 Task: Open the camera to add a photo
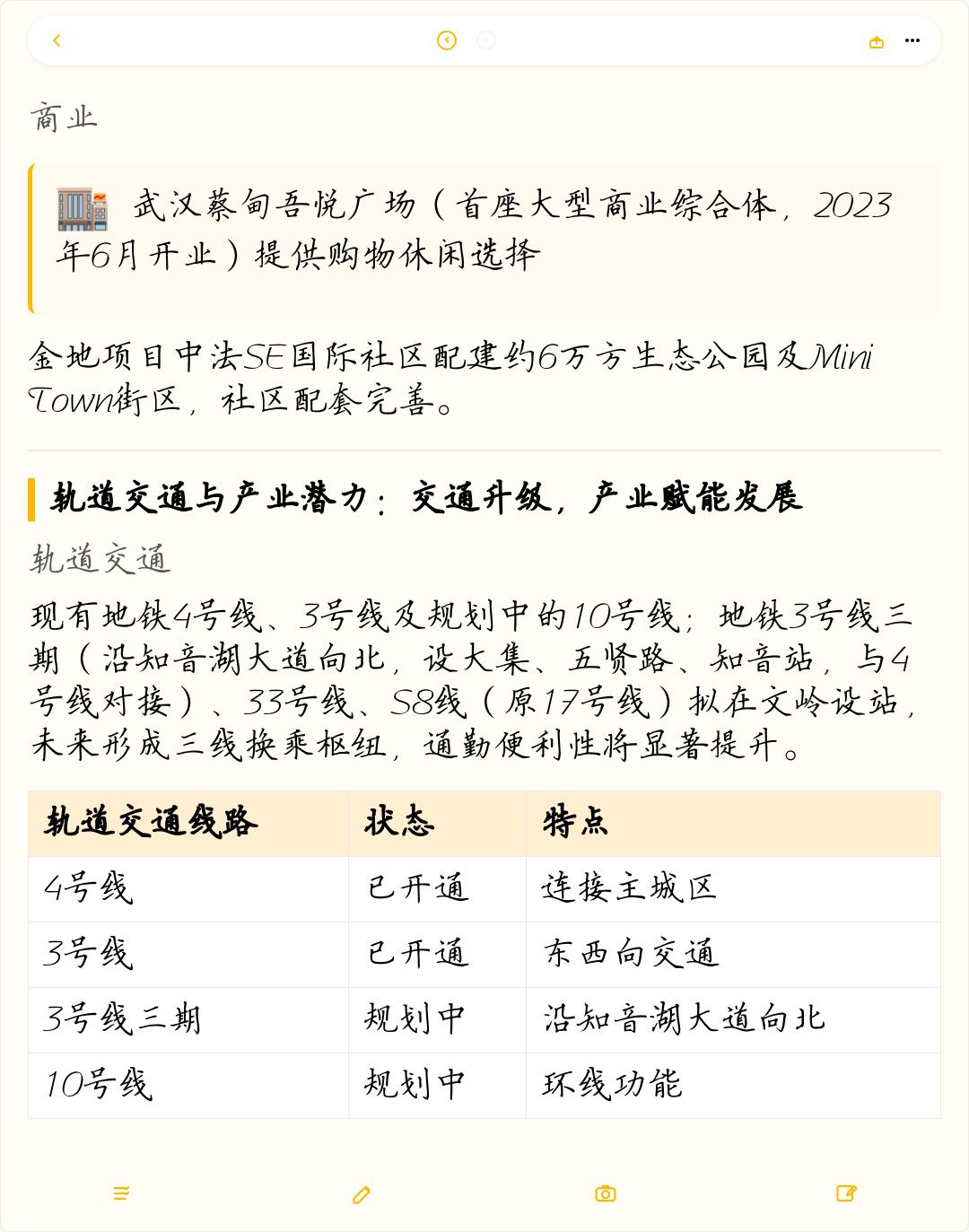tap(606, 1193)
